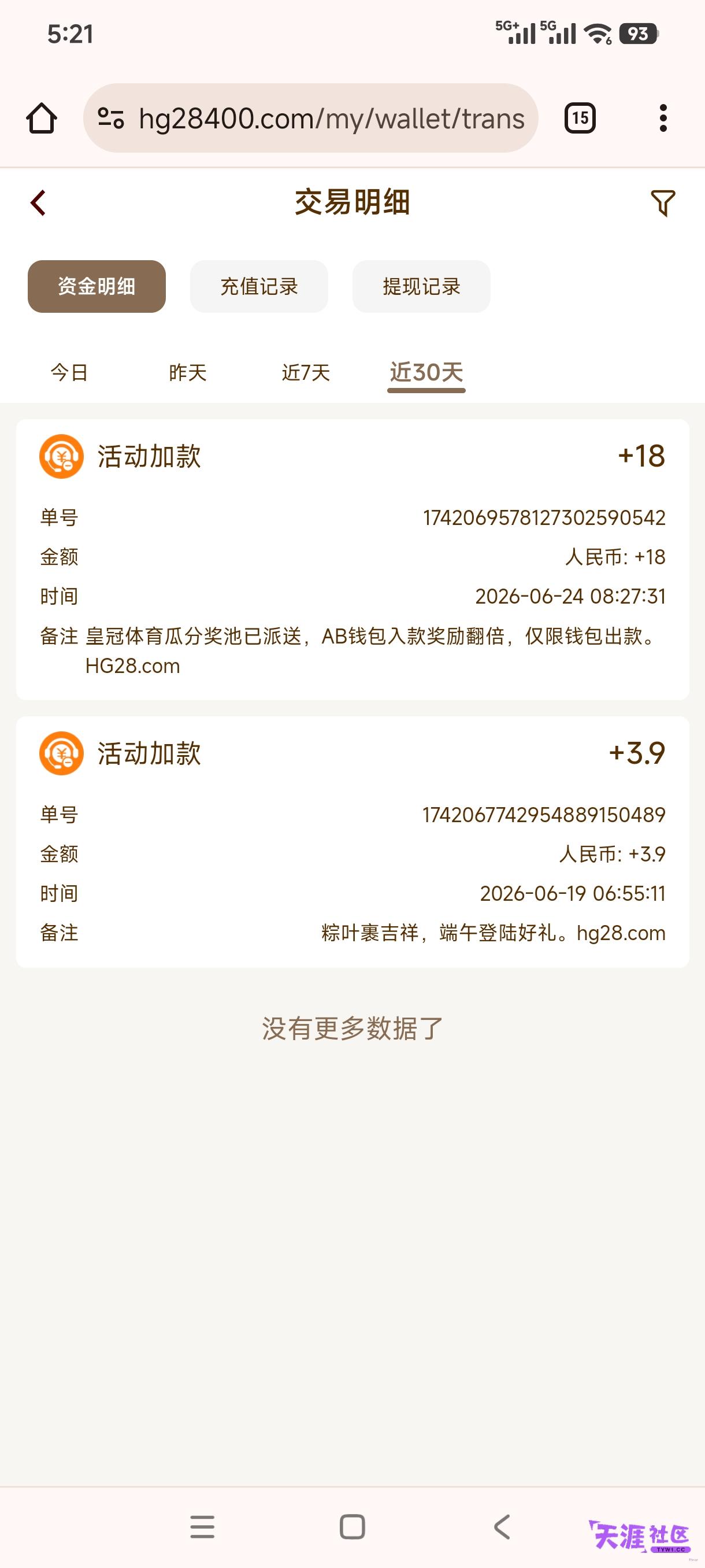The height and width of the screenshot is (1568, 705).
Task: Select the 资金明细 tab
Action: point(97,286)
